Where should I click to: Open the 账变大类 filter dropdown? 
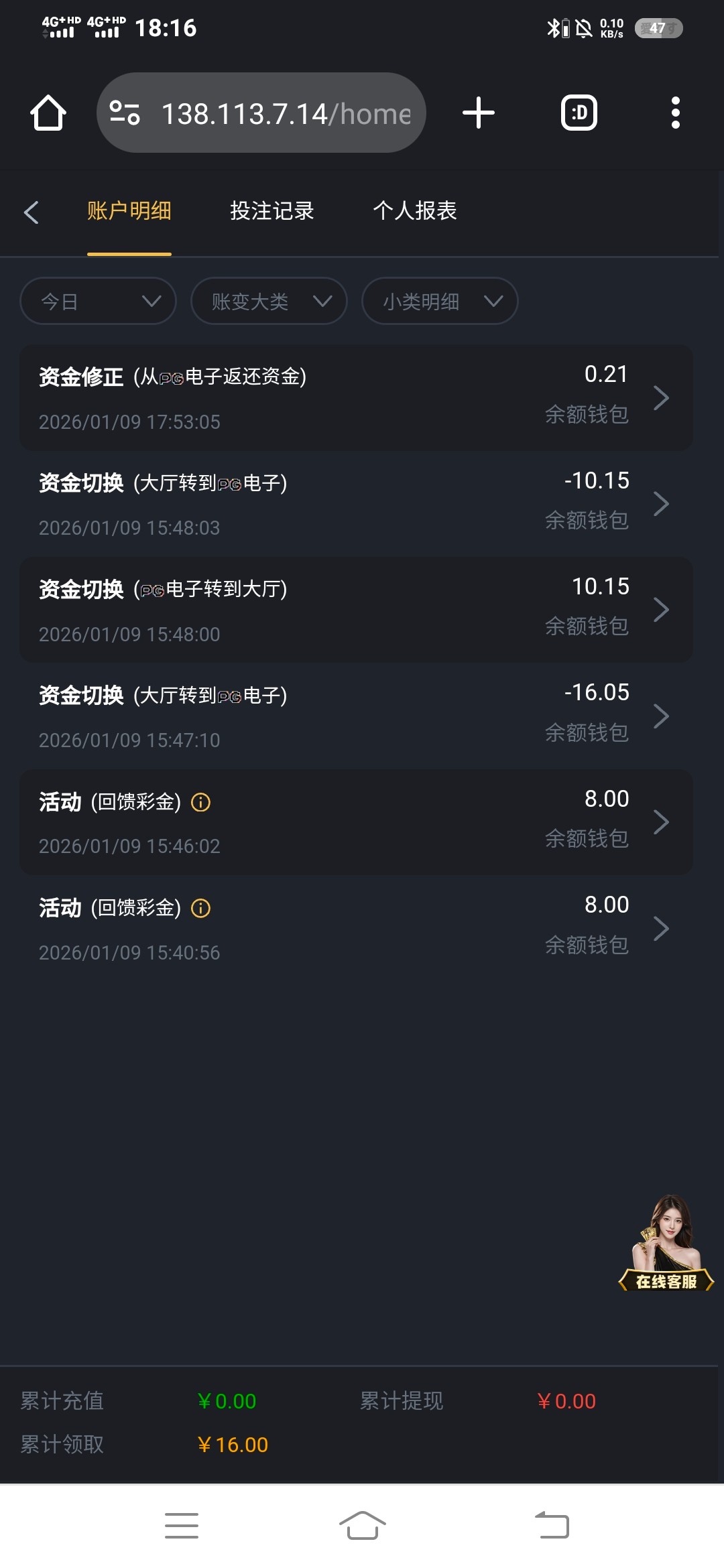click(269, 302)
